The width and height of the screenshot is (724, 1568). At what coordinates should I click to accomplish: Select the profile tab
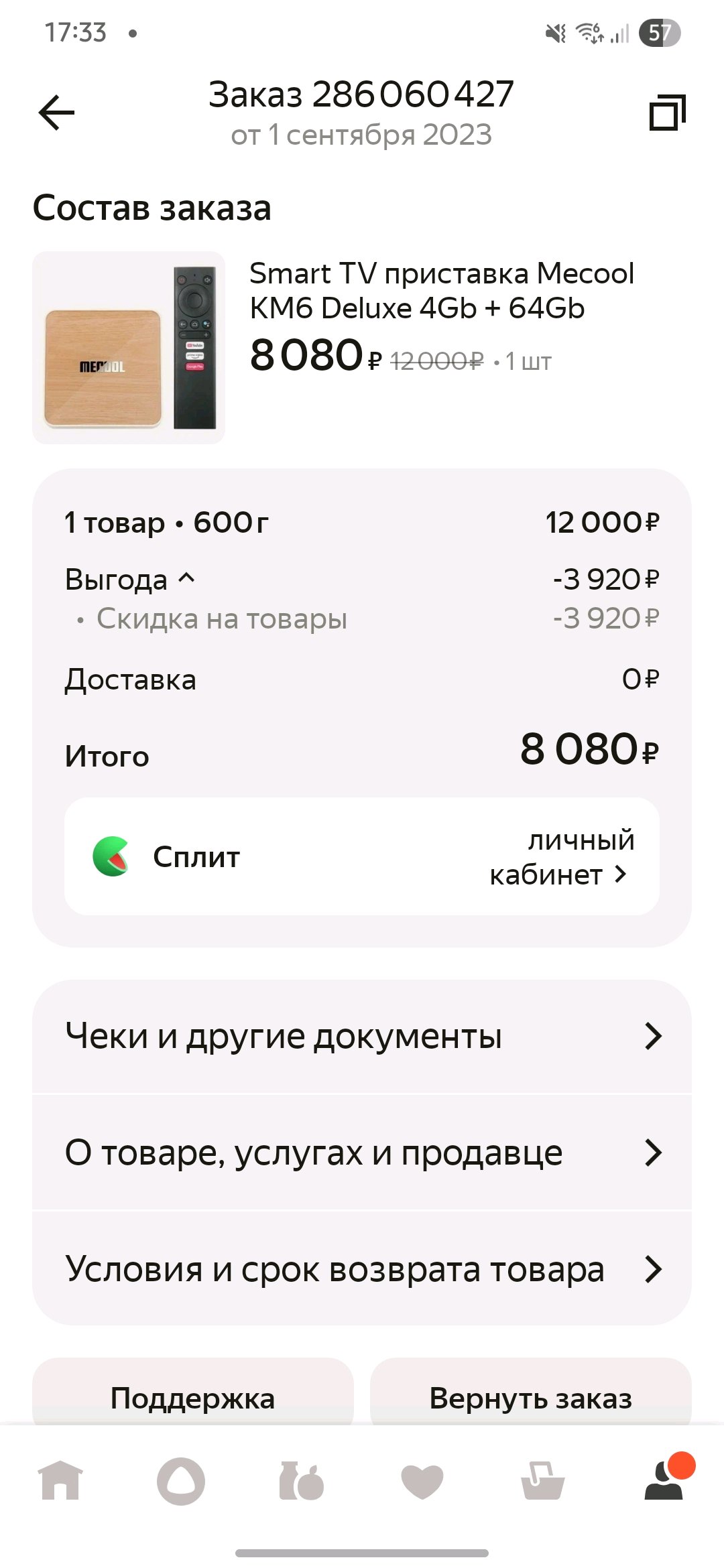[664, 1481]
